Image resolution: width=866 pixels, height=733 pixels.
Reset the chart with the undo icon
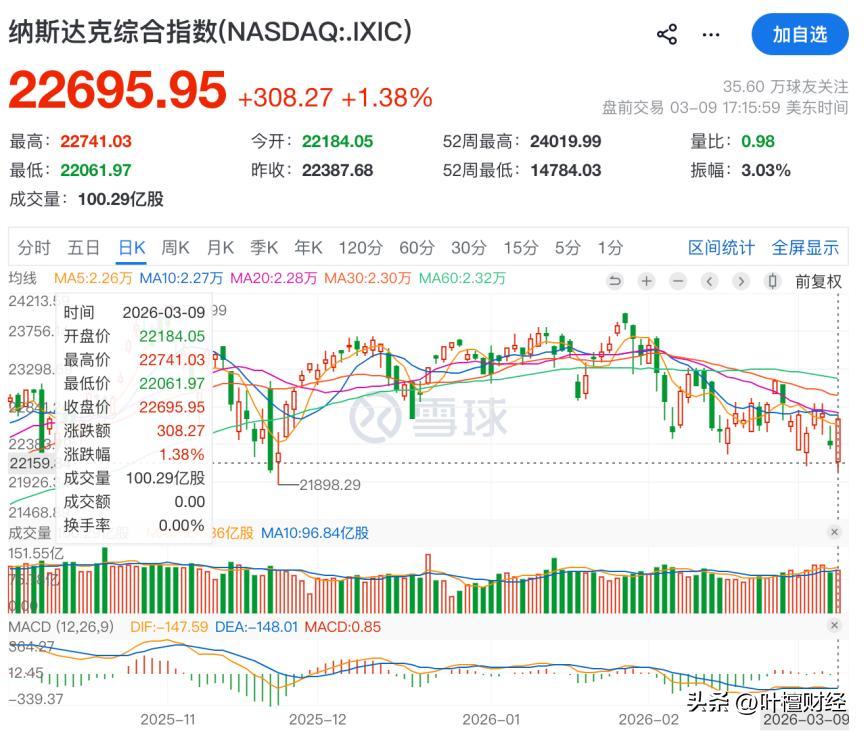coord(614,281)
